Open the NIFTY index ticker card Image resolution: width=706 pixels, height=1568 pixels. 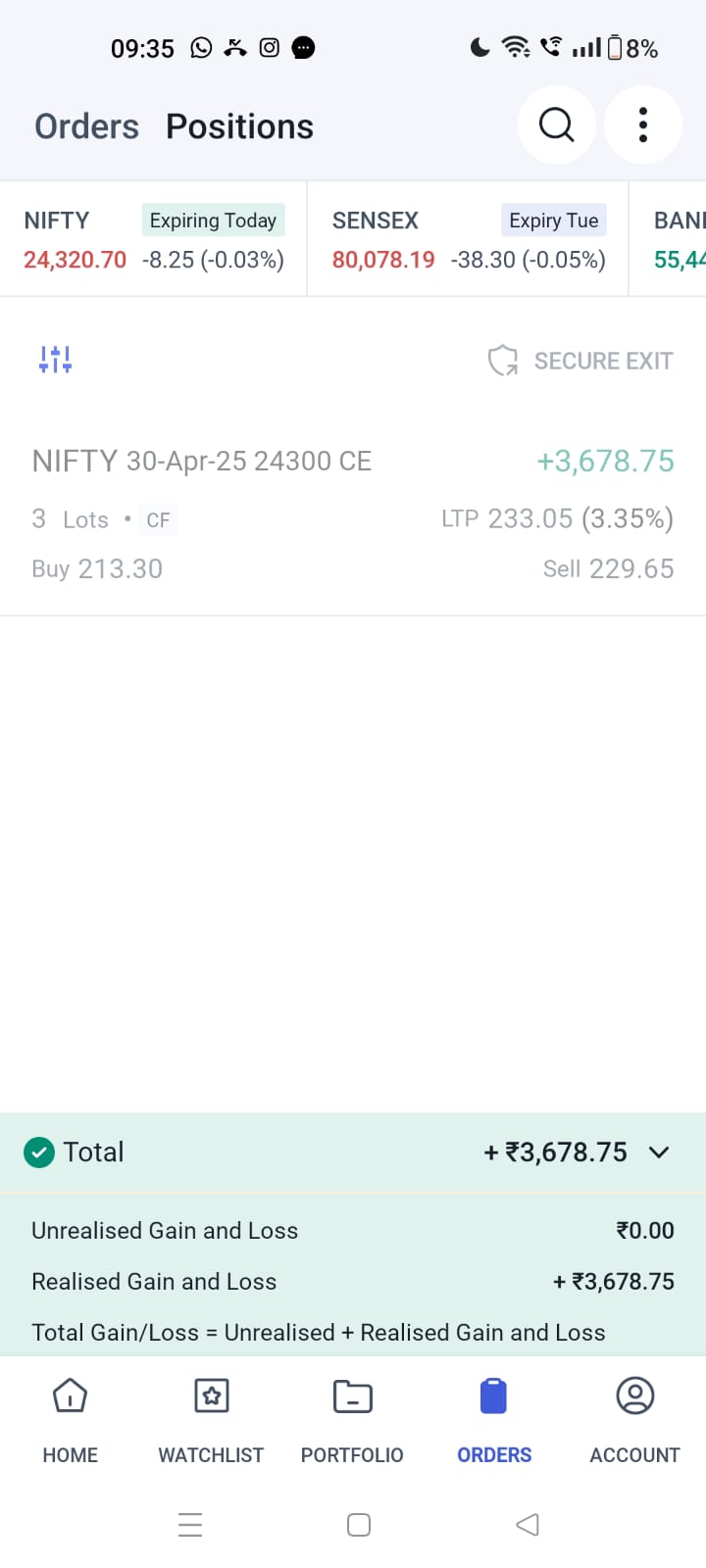154,239
